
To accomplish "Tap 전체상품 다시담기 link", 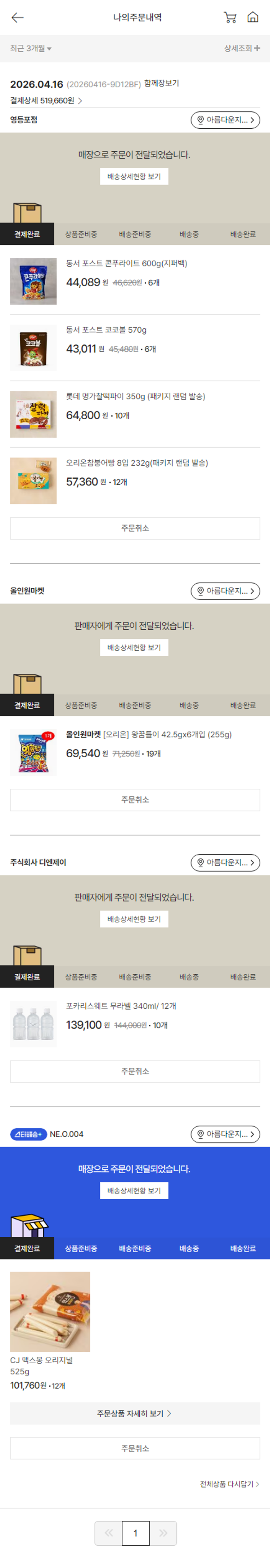I will (229, 1484).
